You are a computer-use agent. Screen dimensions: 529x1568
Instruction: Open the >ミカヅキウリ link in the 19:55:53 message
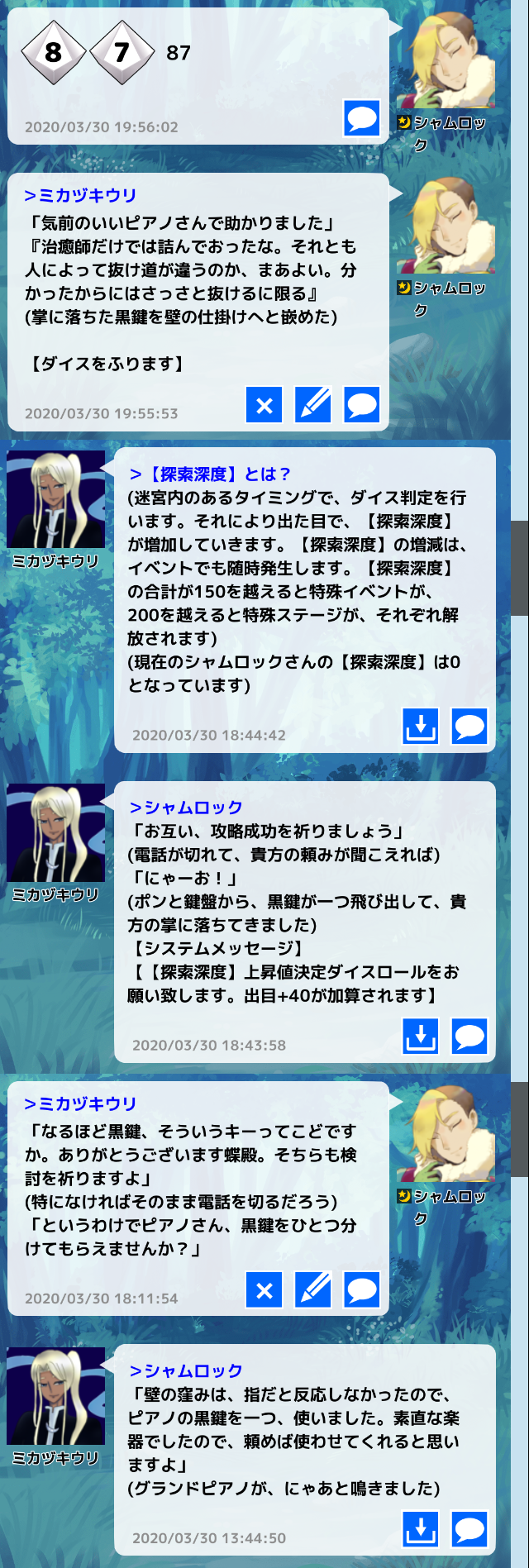(x=80, y=196)
